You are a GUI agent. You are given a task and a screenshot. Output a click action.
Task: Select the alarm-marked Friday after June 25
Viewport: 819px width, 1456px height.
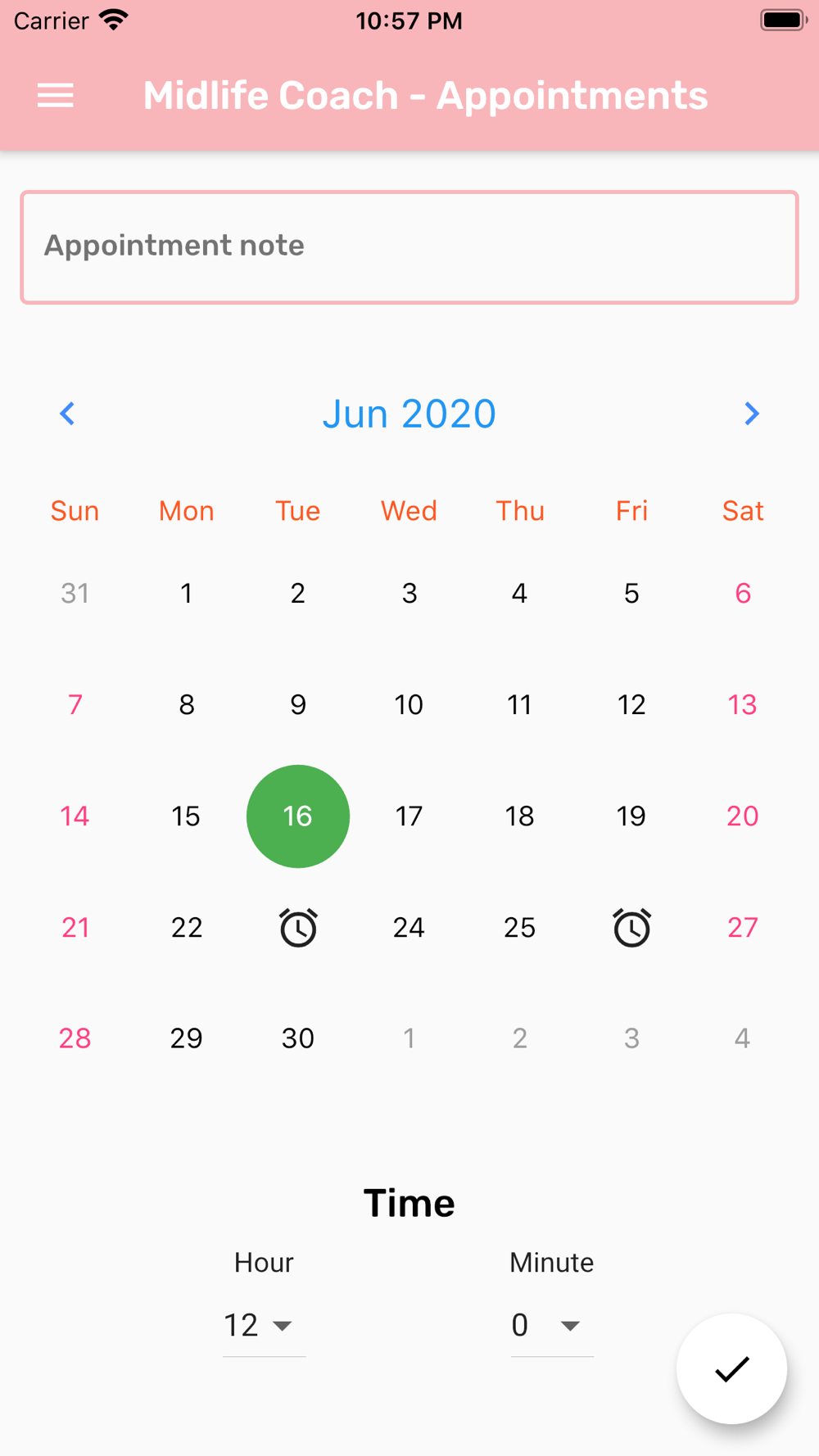click(x=631, y=928)
